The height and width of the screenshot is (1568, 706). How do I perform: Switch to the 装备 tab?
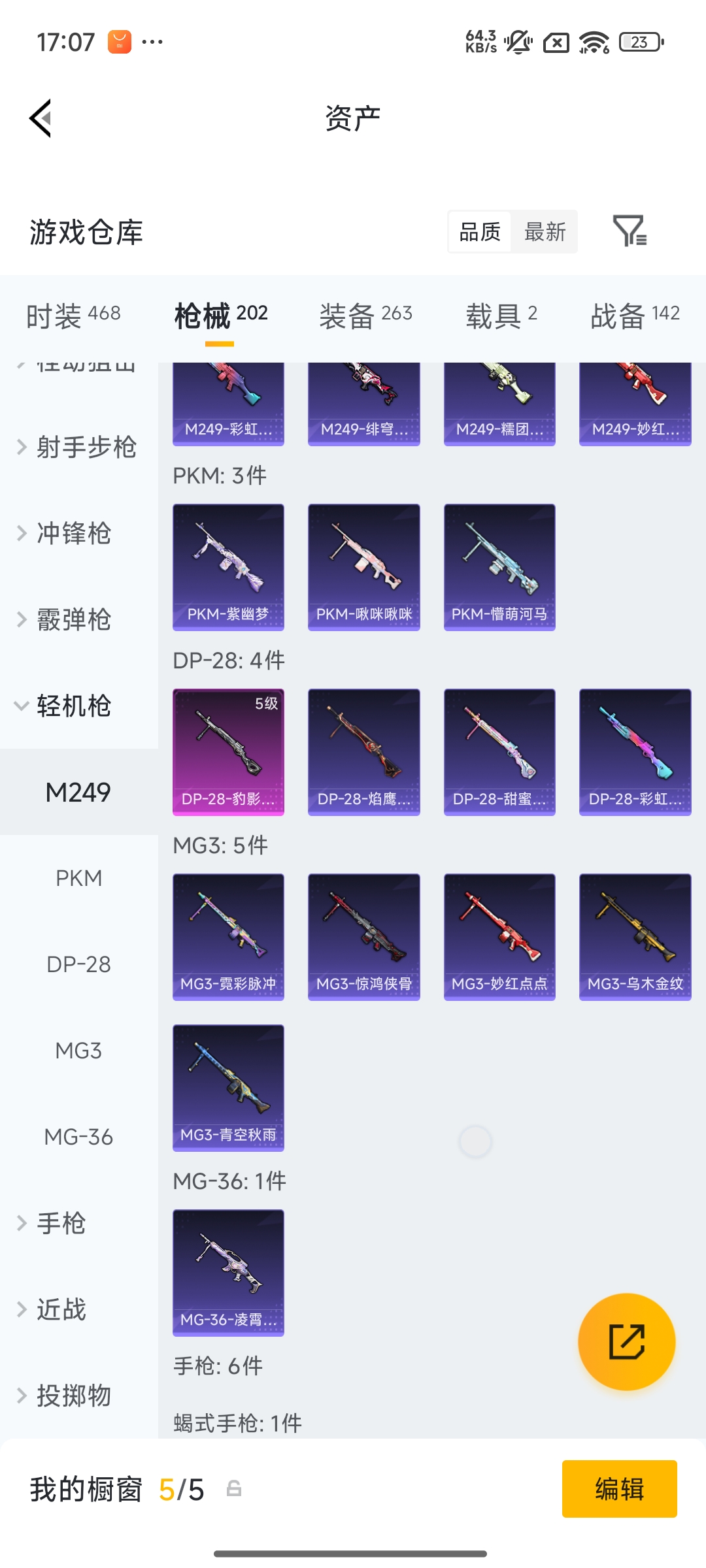[365, 316]
